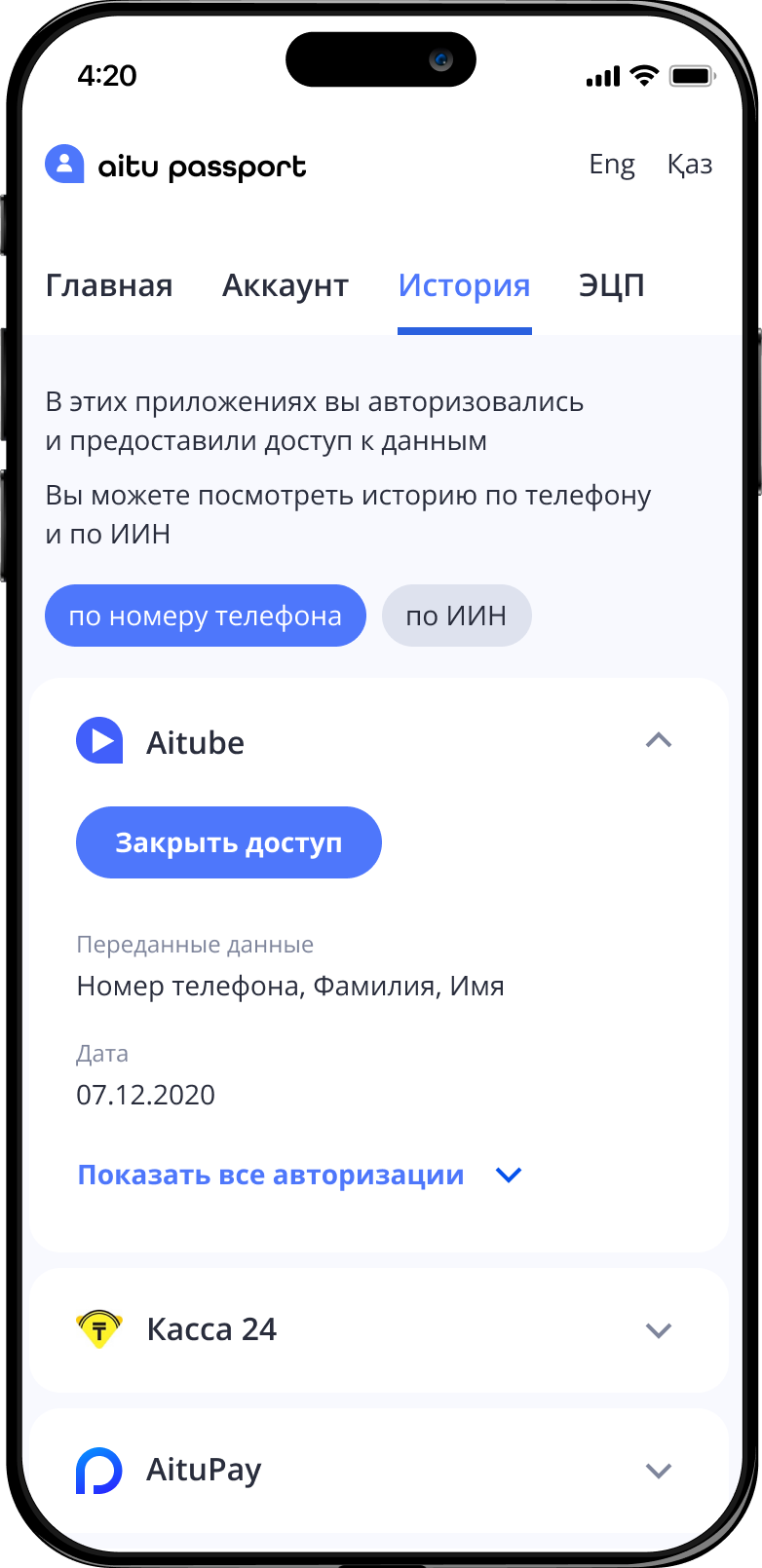Screen dimensions: 762x1568
Task: Switch language to Eng
Action: 611,165
